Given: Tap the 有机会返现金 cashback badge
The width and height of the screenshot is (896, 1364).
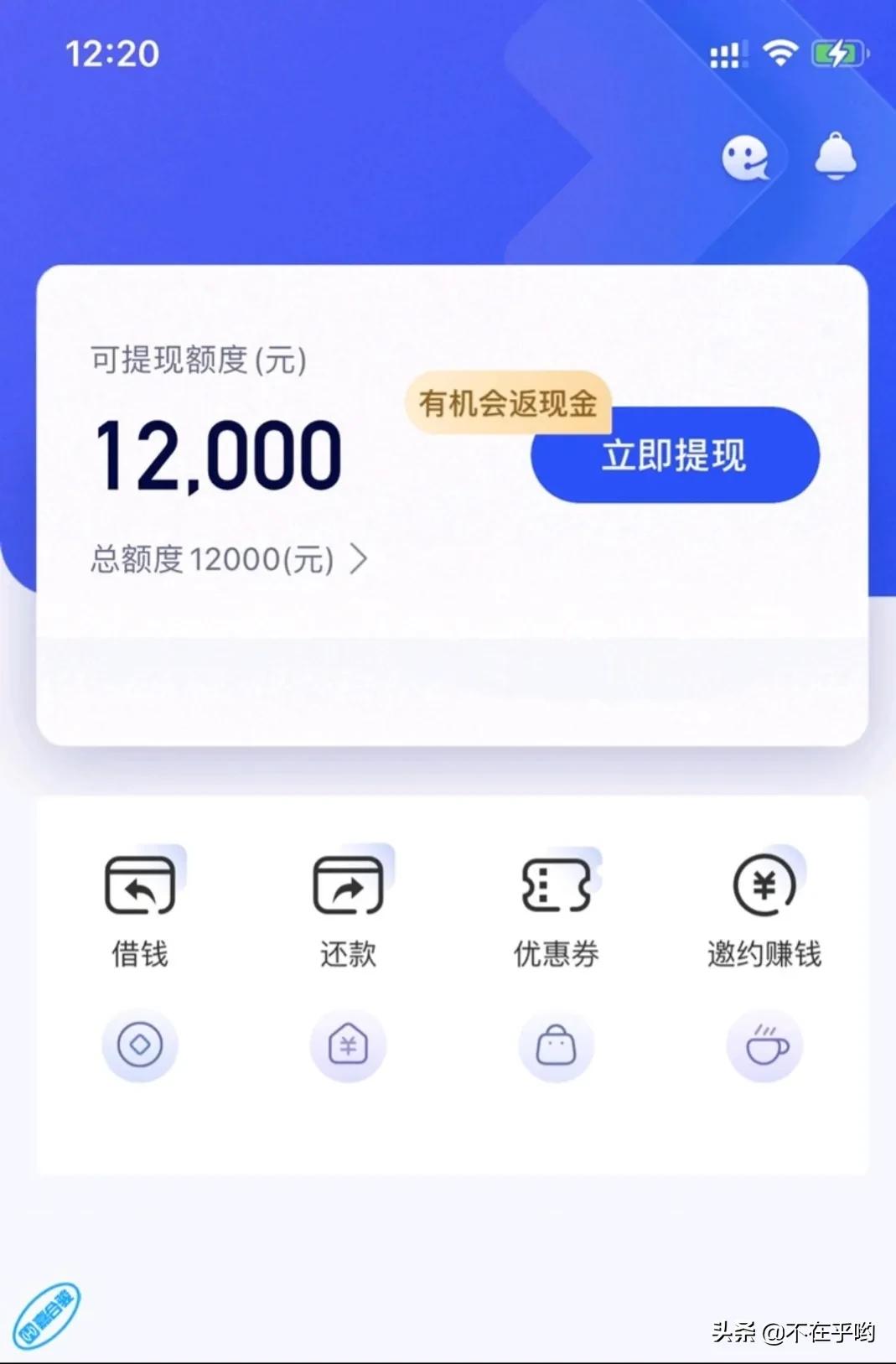Looking at the screenshot, I should [x=507, y=405].
